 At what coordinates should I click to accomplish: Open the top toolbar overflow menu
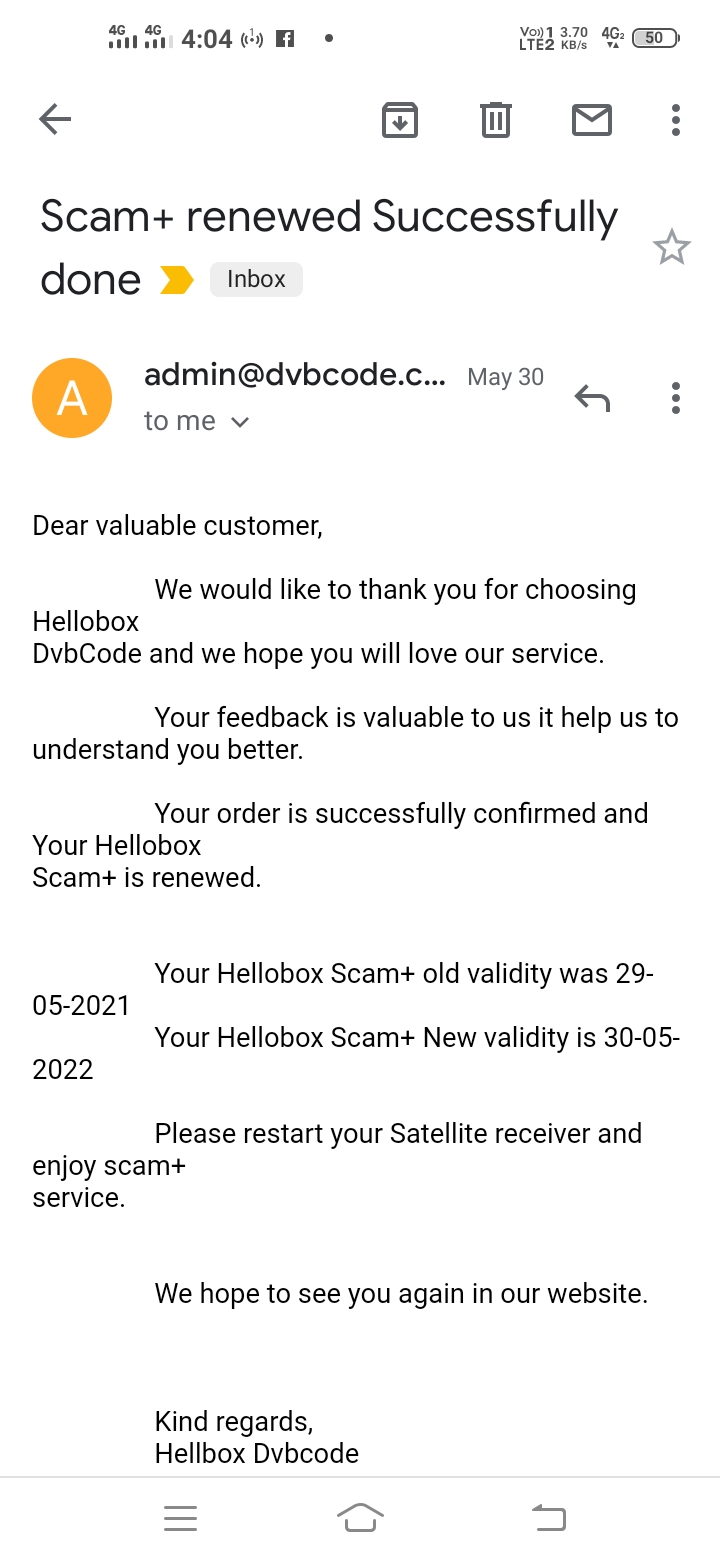coord(676,120)
